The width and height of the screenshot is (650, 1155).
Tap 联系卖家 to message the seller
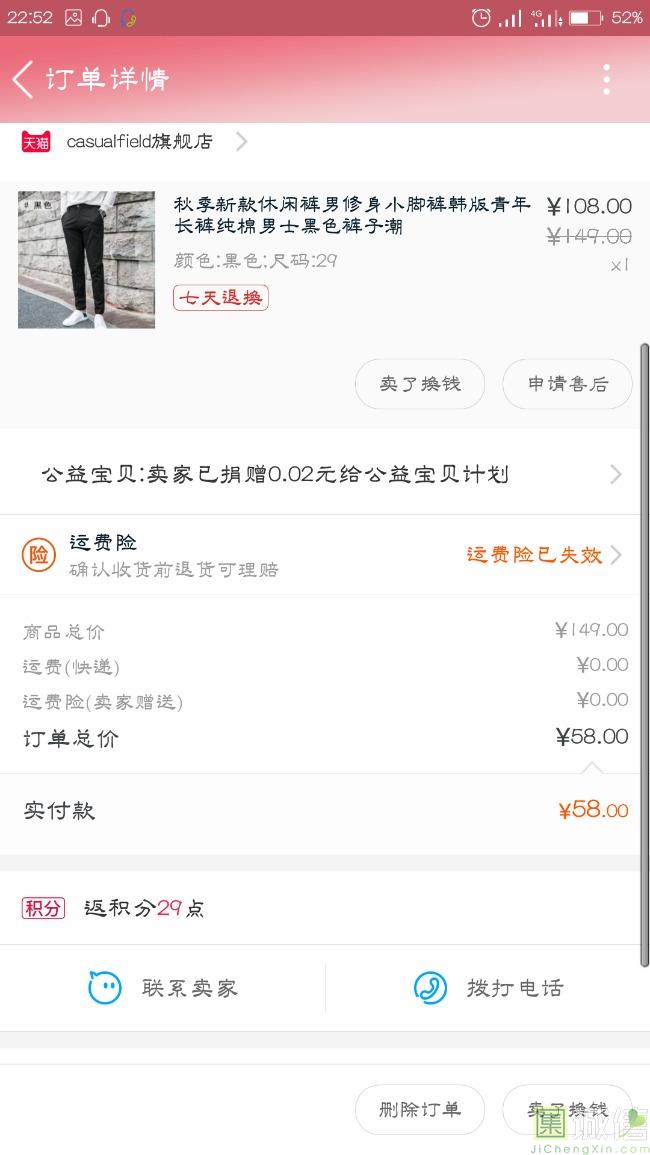(x=164, y=988)
